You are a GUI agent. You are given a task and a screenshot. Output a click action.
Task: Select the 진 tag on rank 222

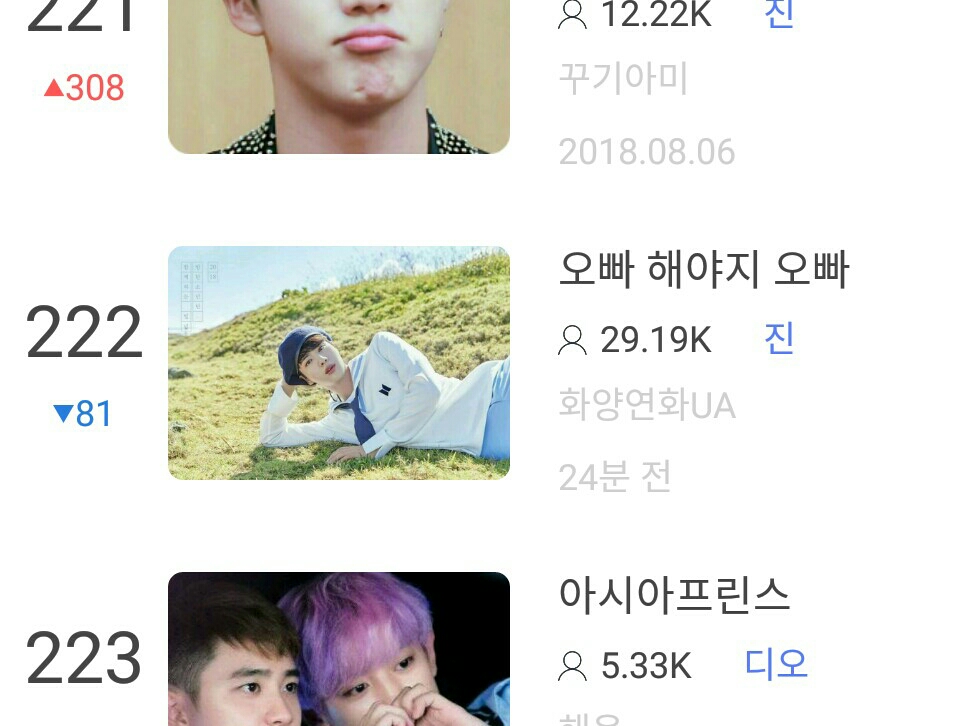pos(779,339)
